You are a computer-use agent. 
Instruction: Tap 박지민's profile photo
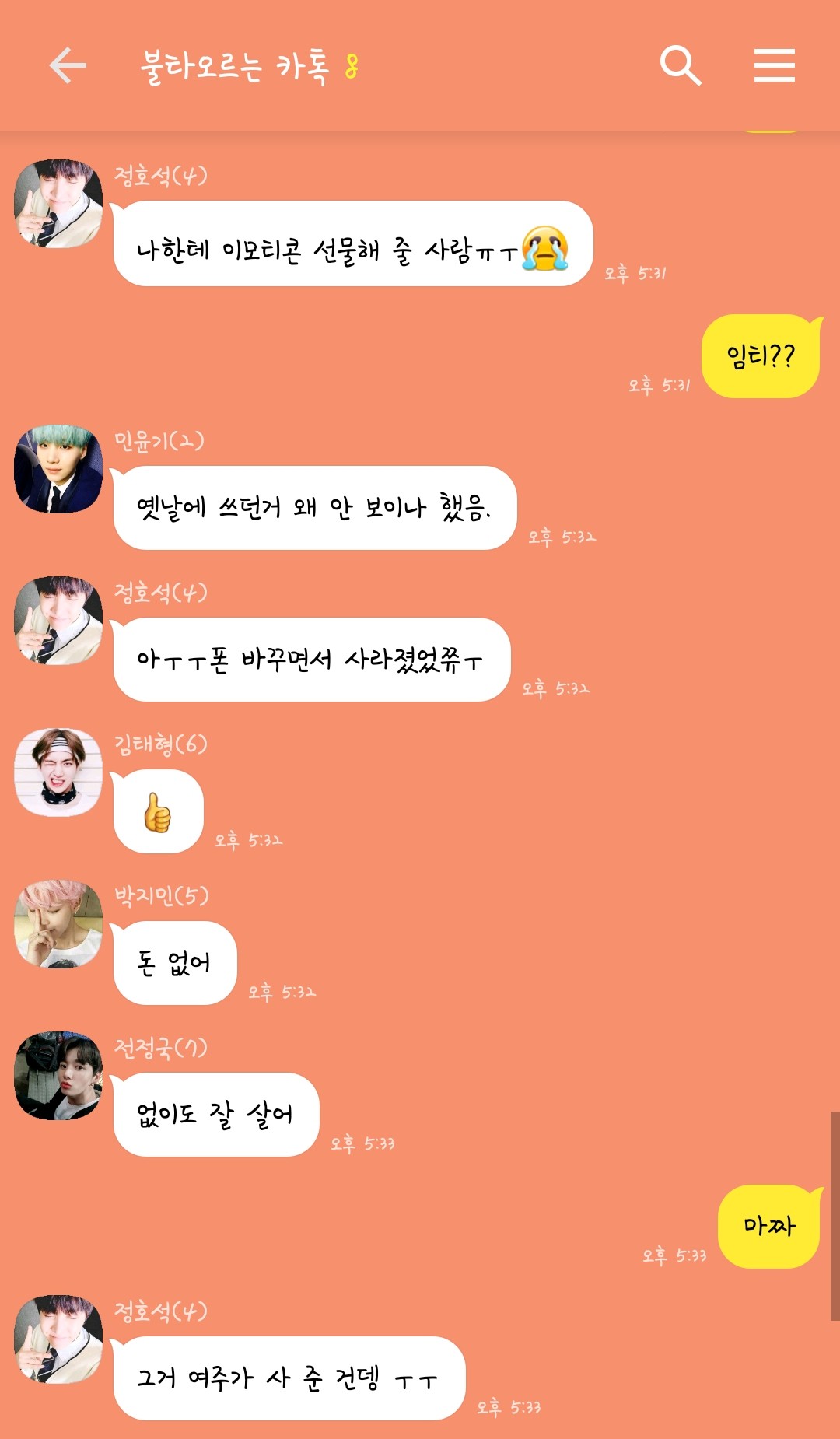pos(58,924)
